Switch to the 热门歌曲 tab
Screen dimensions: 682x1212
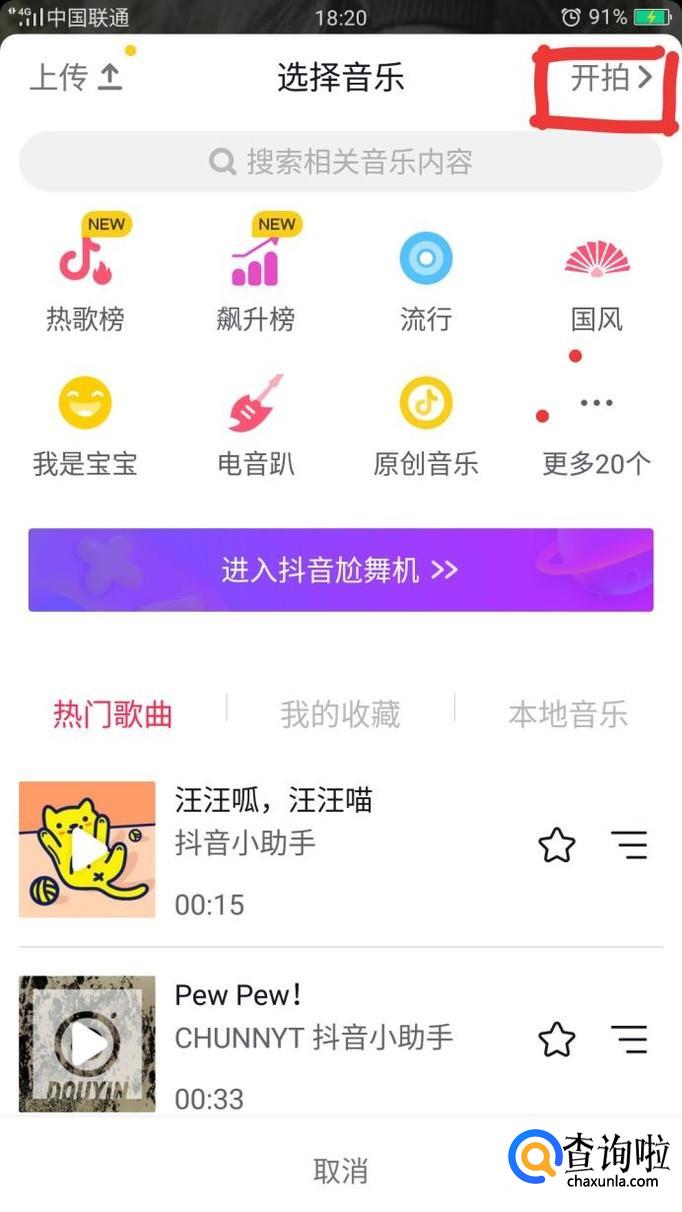(x=113, y=714)
